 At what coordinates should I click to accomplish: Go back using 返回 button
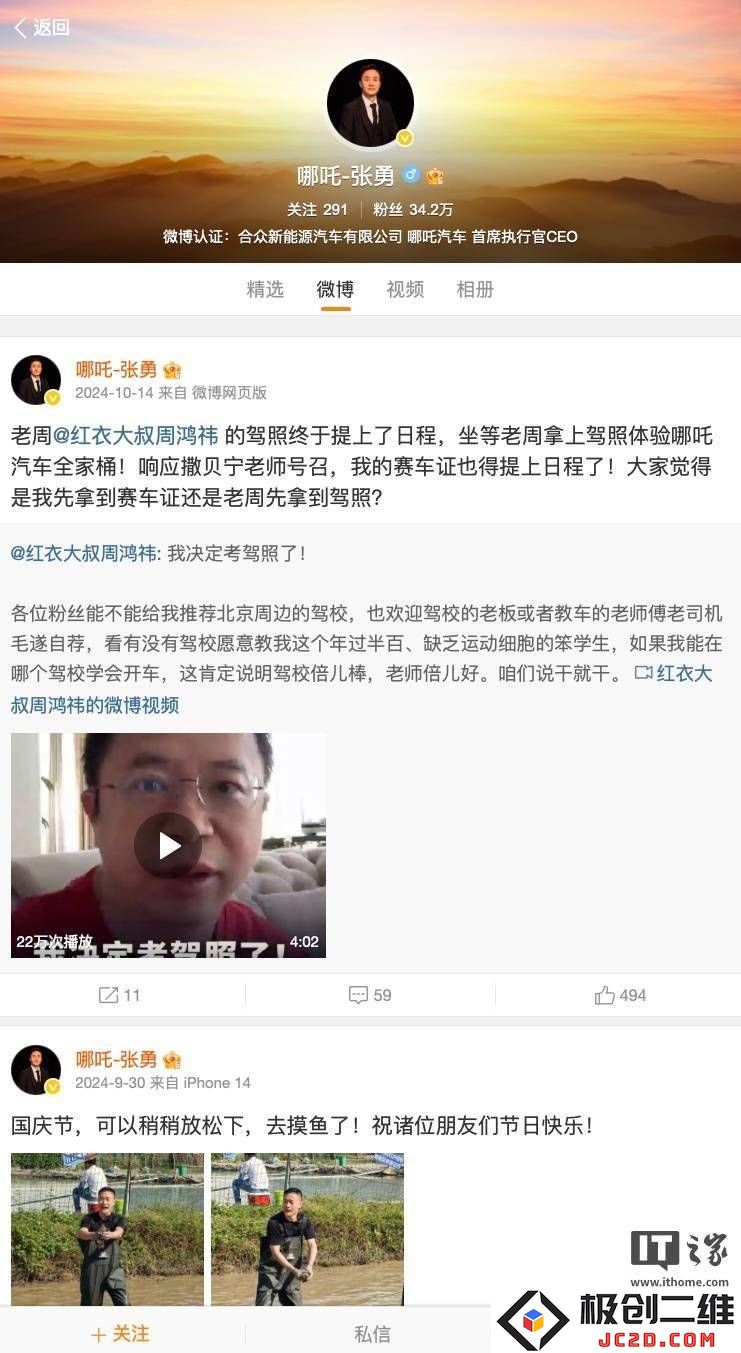[x=42, y=28]
